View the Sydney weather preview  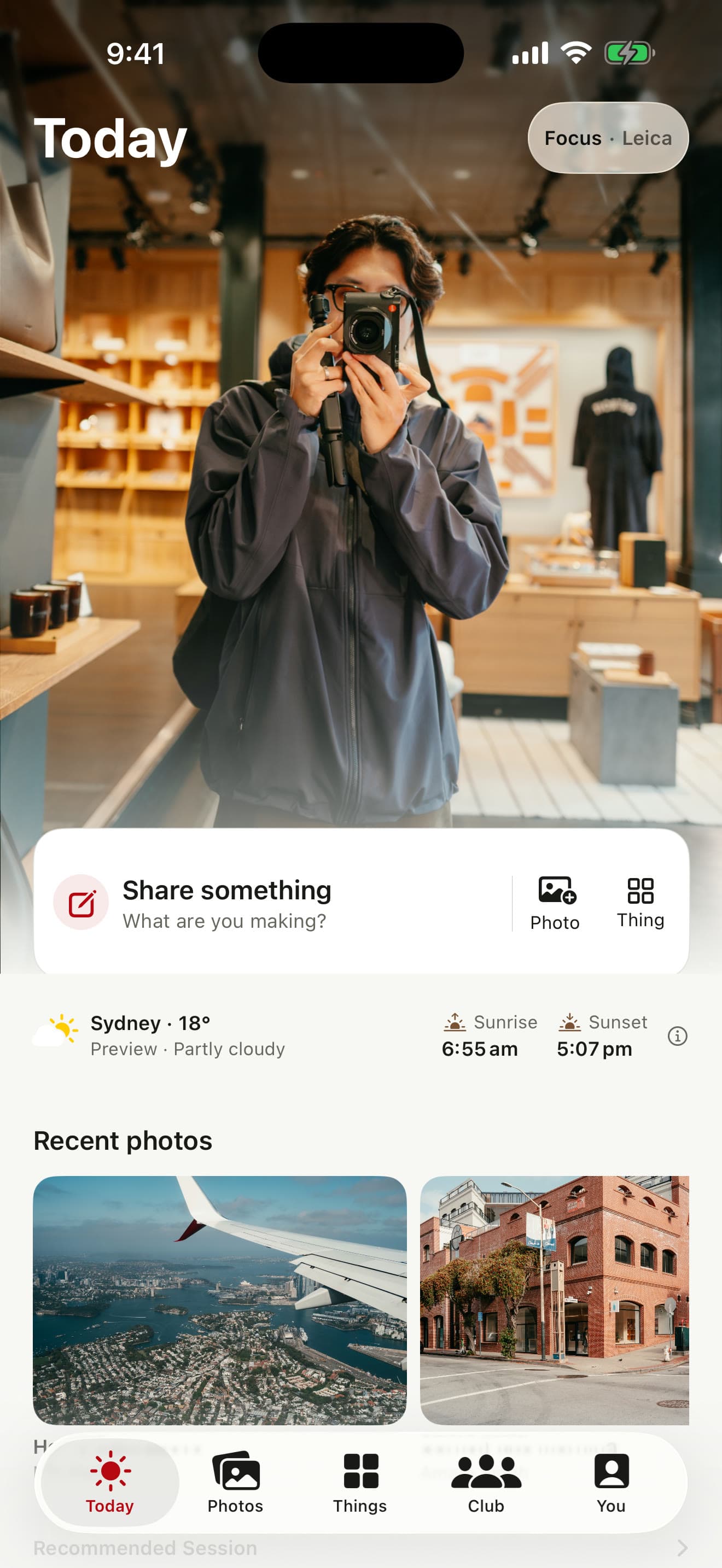click(x=158, y=1036)
